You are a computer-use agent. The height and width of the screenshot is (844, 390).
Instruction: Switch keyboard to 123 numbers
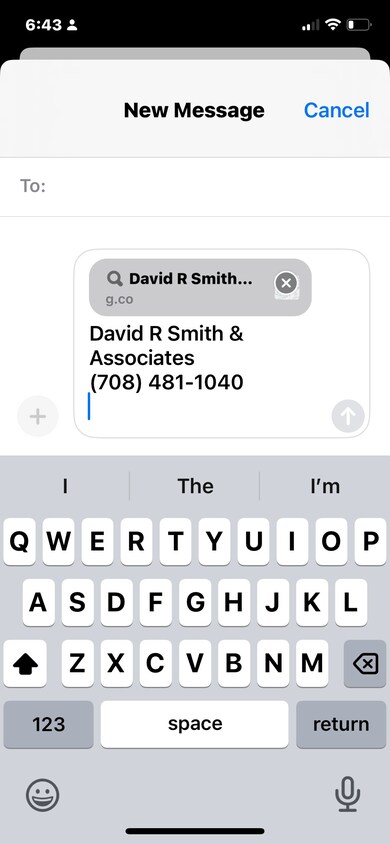[48, 724]
